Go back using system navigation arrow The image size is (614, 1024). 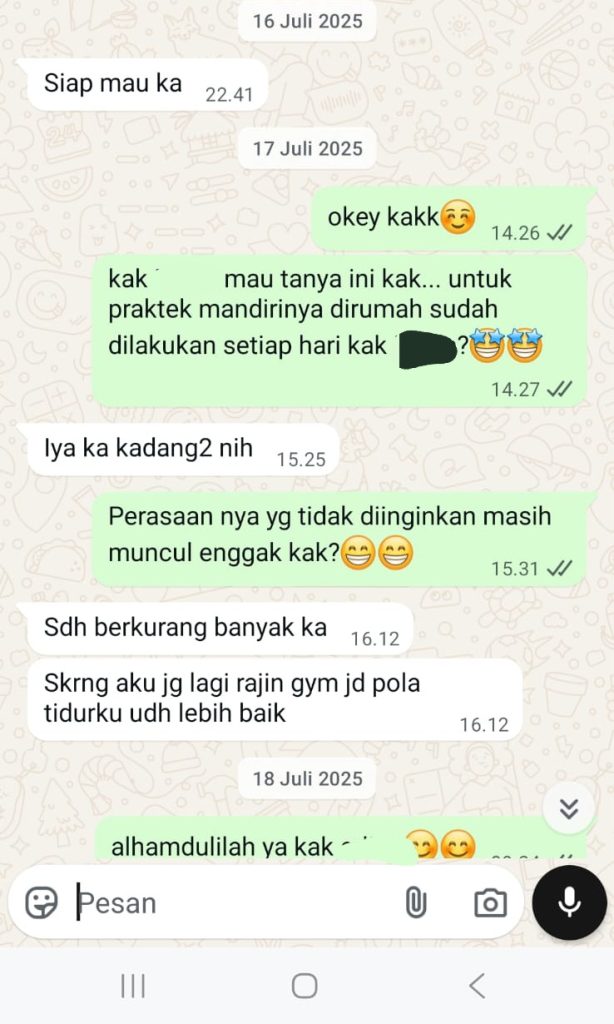(477, 986)
